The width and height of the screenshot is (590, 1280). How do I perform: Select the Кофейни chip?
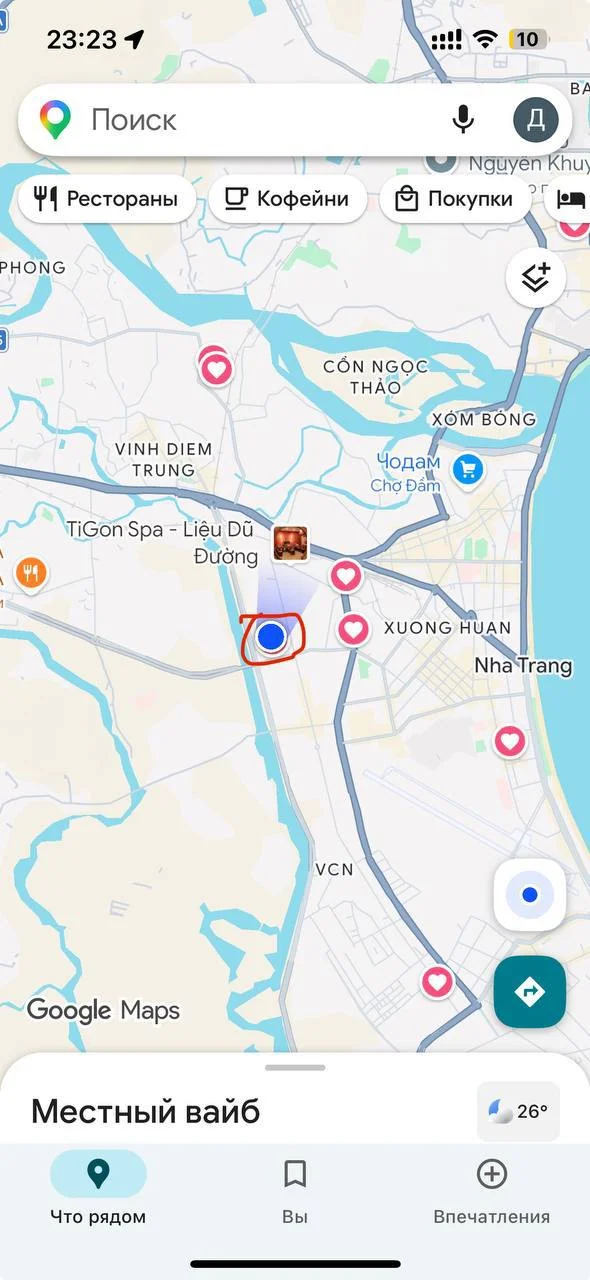pos(286,199)
